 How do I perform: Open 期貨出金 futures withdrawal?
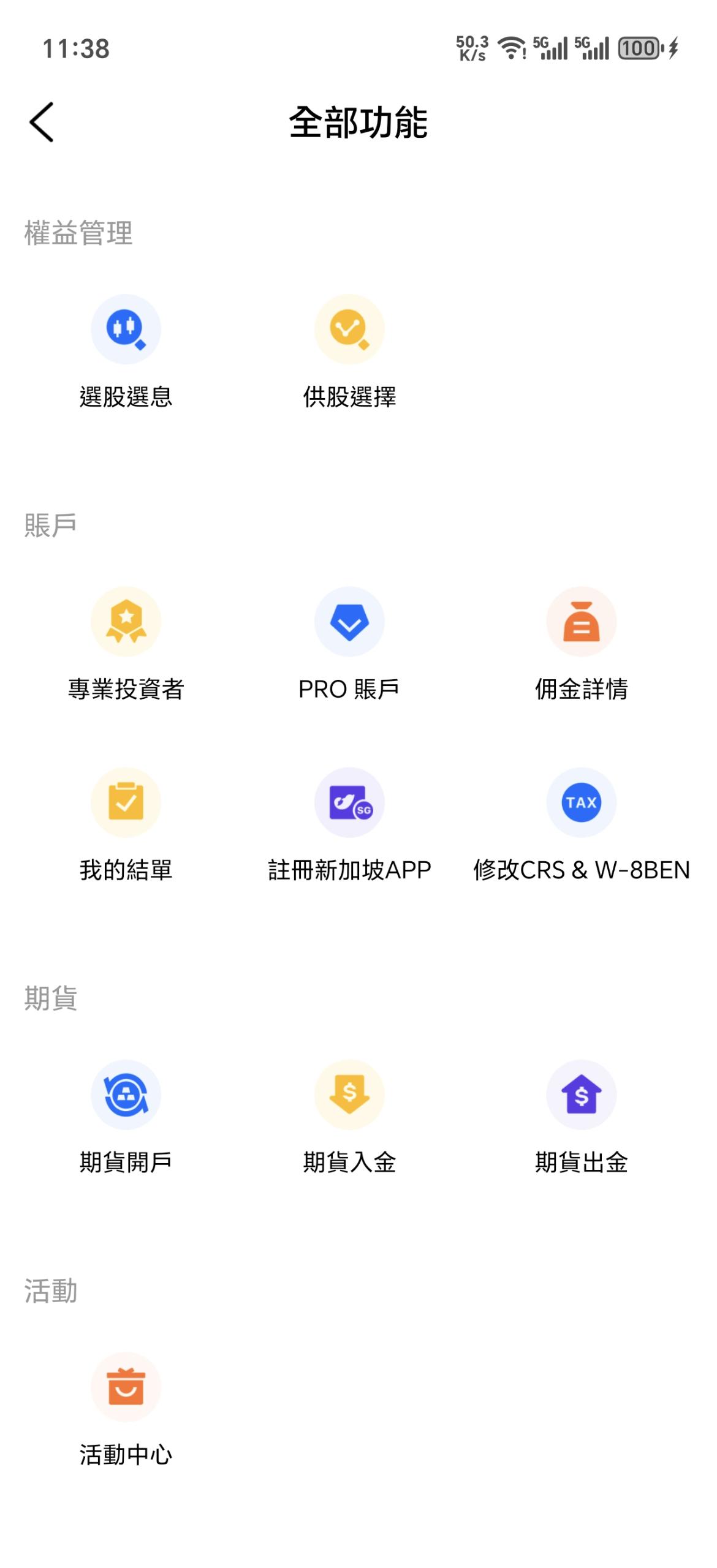point(581,1095)
